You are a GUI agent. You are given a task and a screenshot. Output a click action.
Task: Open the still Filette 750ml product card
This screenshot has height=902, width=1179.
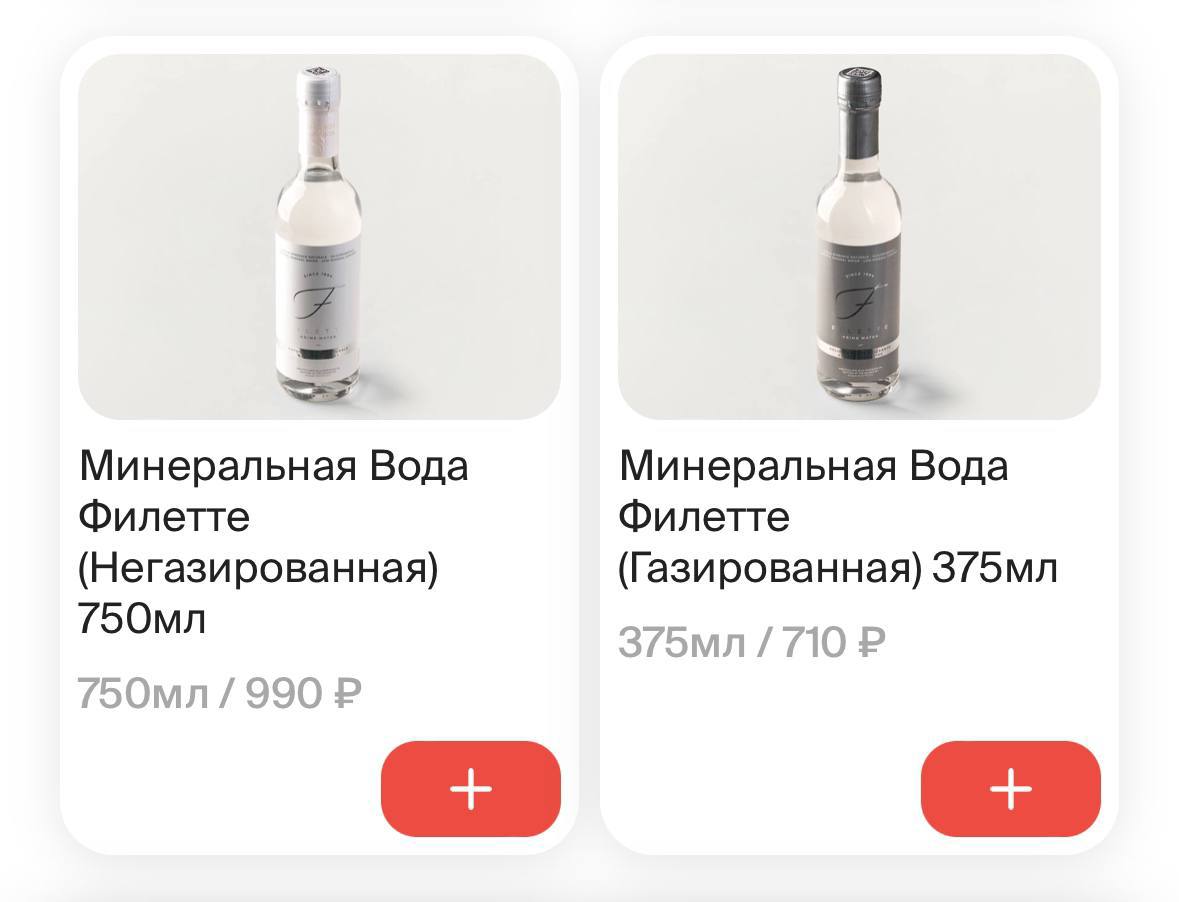319,237
